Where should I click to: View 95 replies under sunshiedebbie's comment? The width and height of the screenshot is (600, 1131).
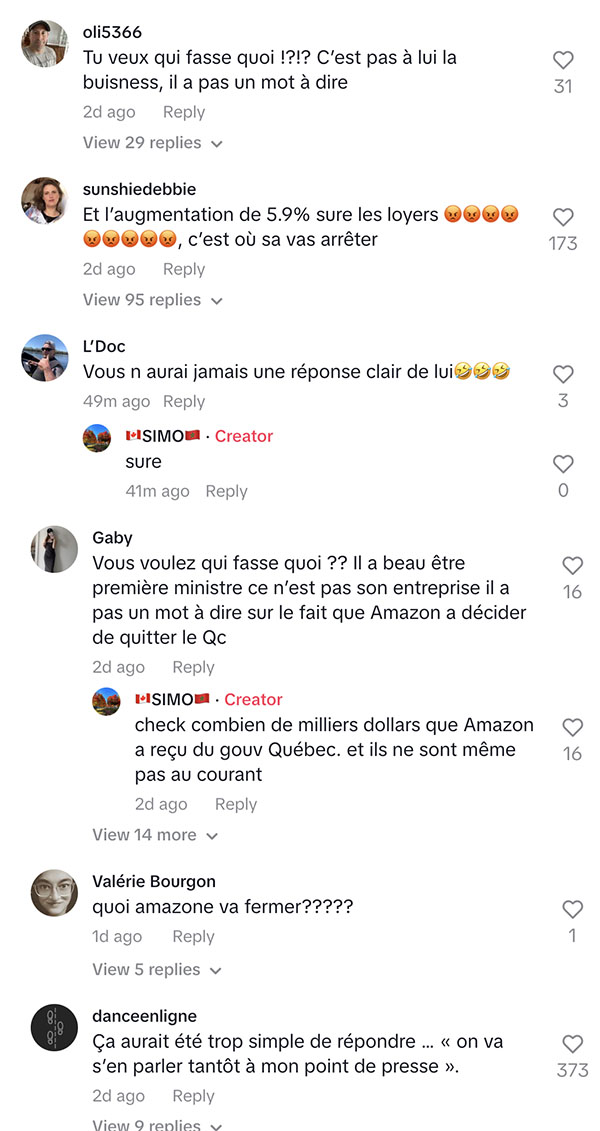point(153,299)
